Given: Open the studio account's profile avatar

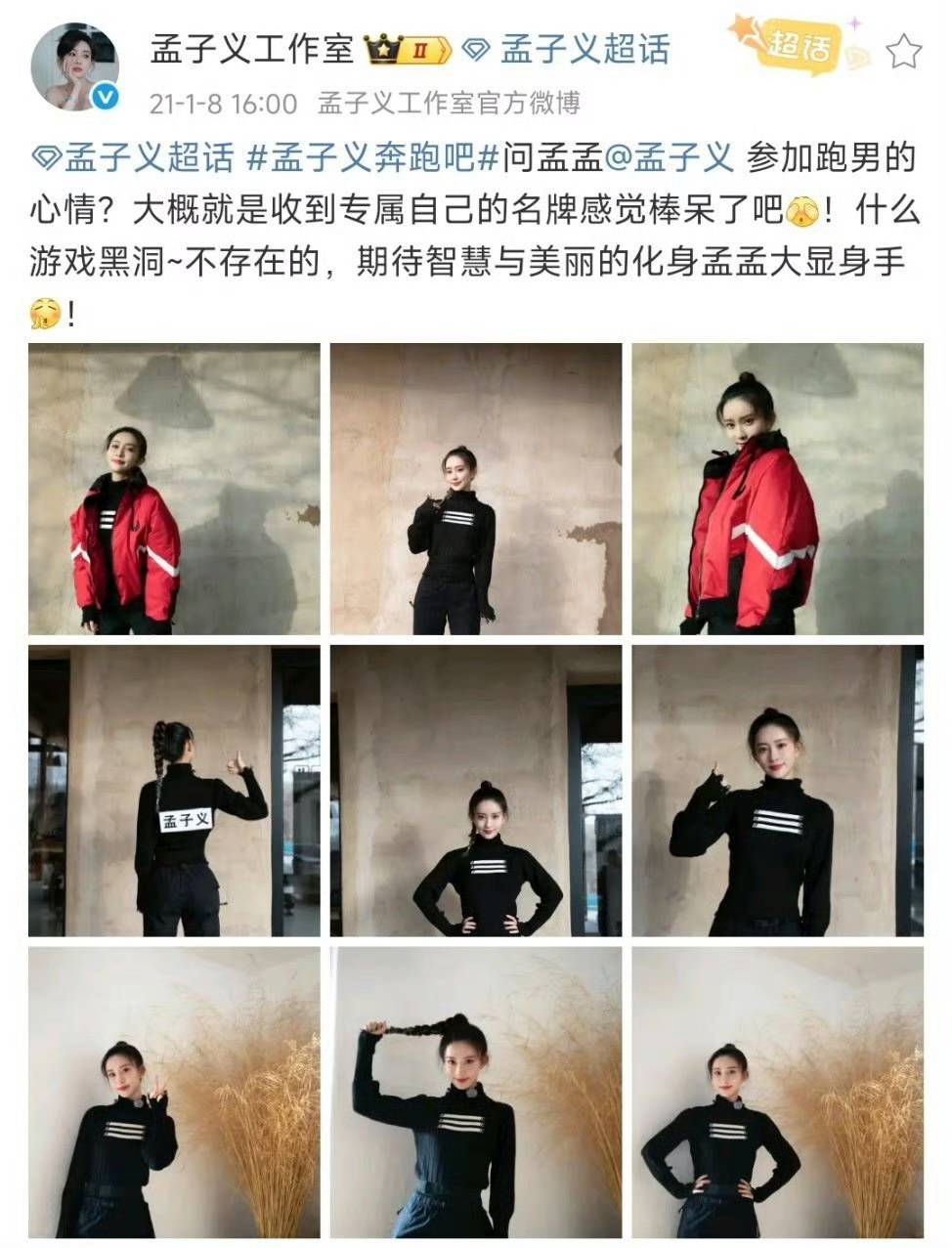Looking at the screenshot, I should click(x=74, y=65).
